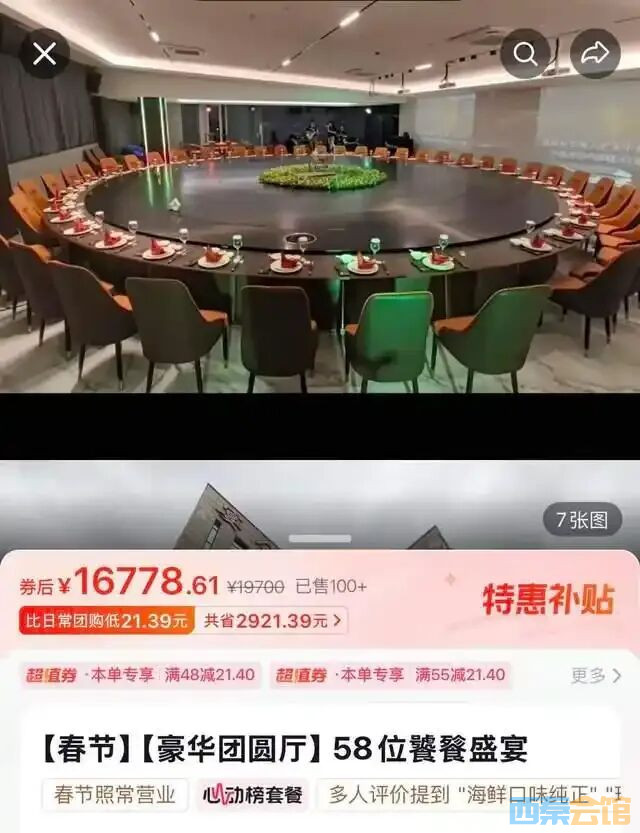Image resolution: width=640 pixels, height=833 pixels.
Task: Open the 心动榜套餐 tag
Action: click(x=254, y=795)
